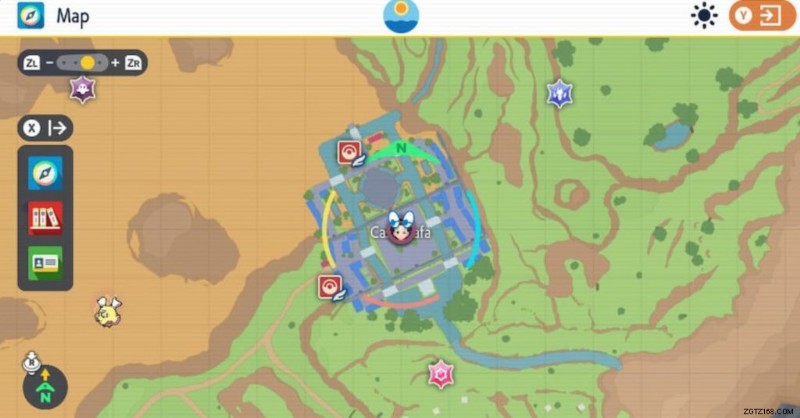Screen dimensions: 800x418
Task: Select the compass map app icon
Action: (45, 172)
